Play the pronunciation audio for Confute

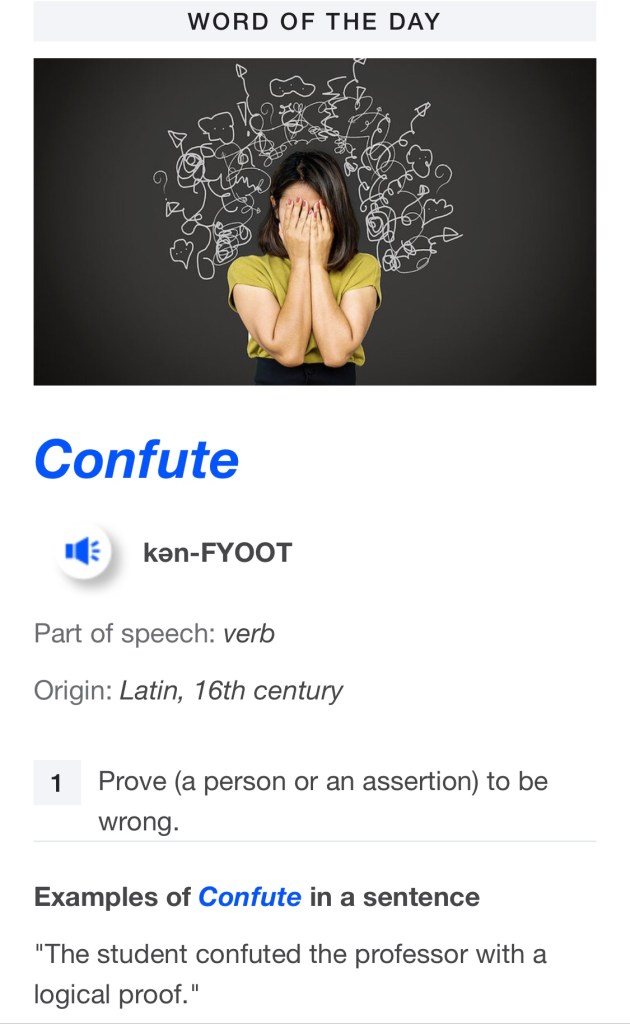84,551
